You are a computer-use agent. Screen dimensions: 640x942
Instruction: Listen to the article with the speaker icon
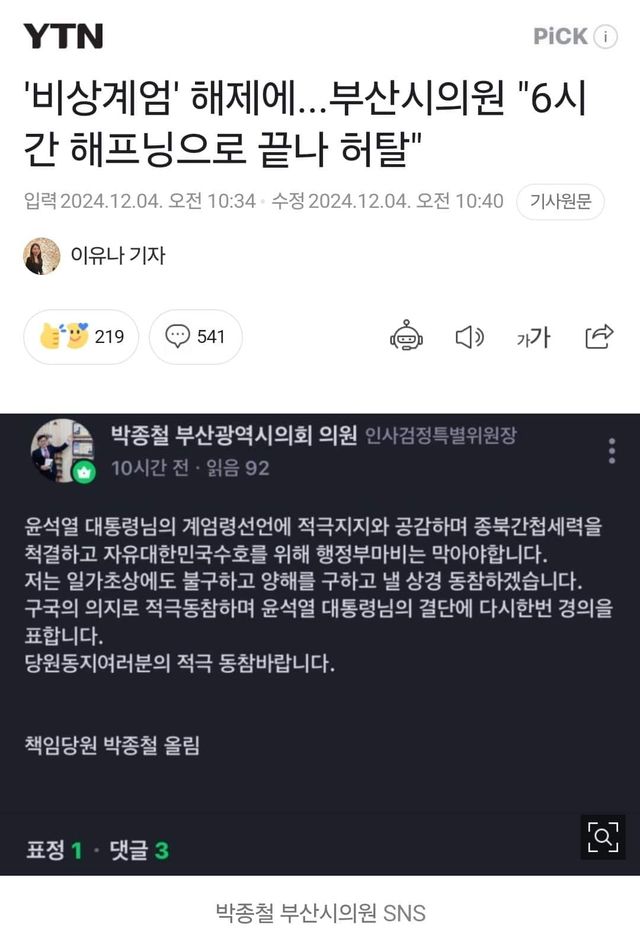tap(469, 337)
